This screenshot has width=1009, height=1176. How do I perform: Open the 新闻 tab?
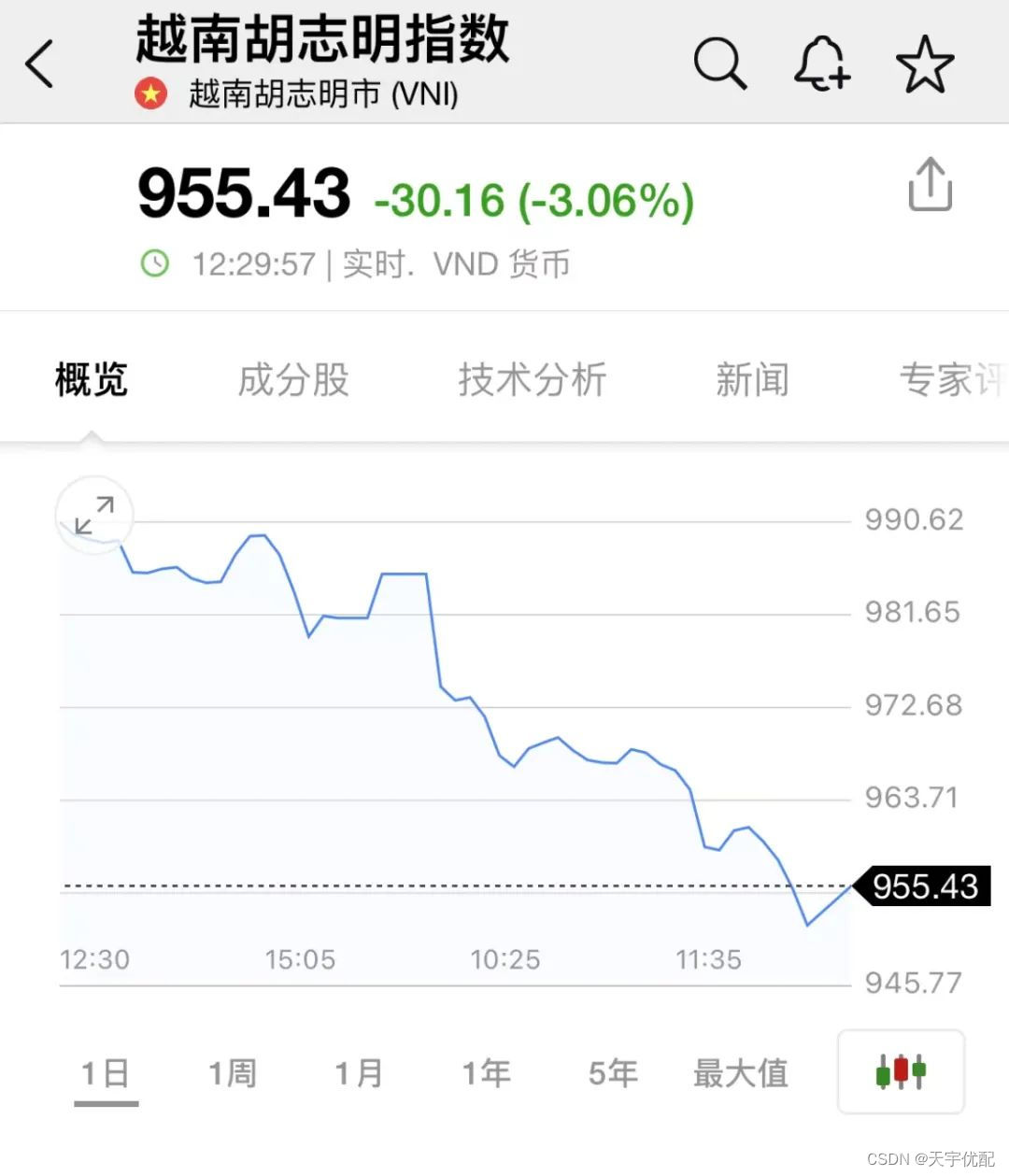pyautogui.click(x=752, y=380)
